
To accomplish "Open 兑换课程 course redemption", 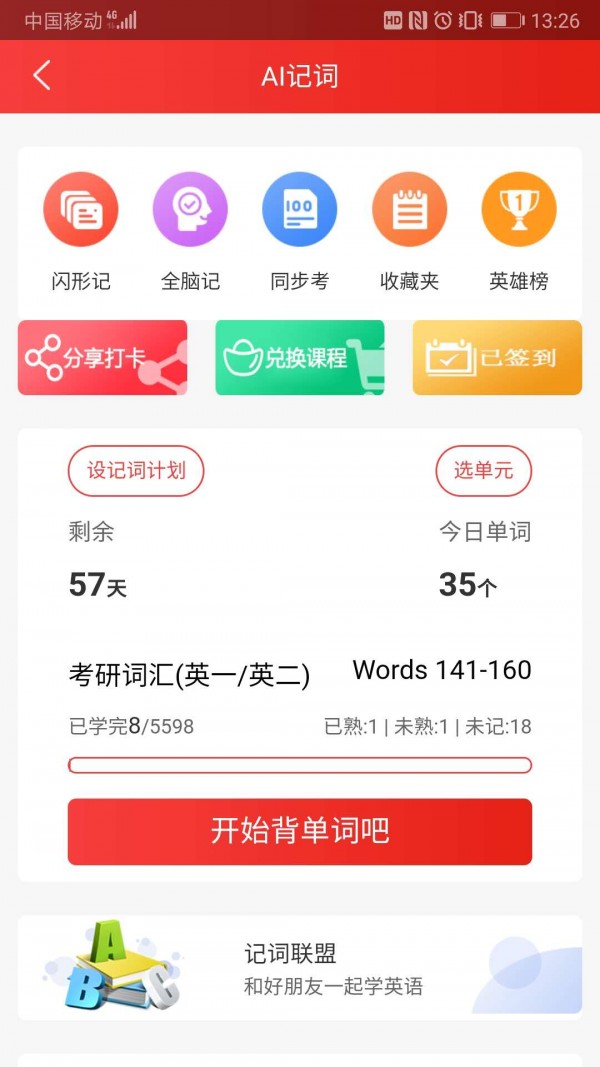I will pyautogui.click(x=300, y=358).
